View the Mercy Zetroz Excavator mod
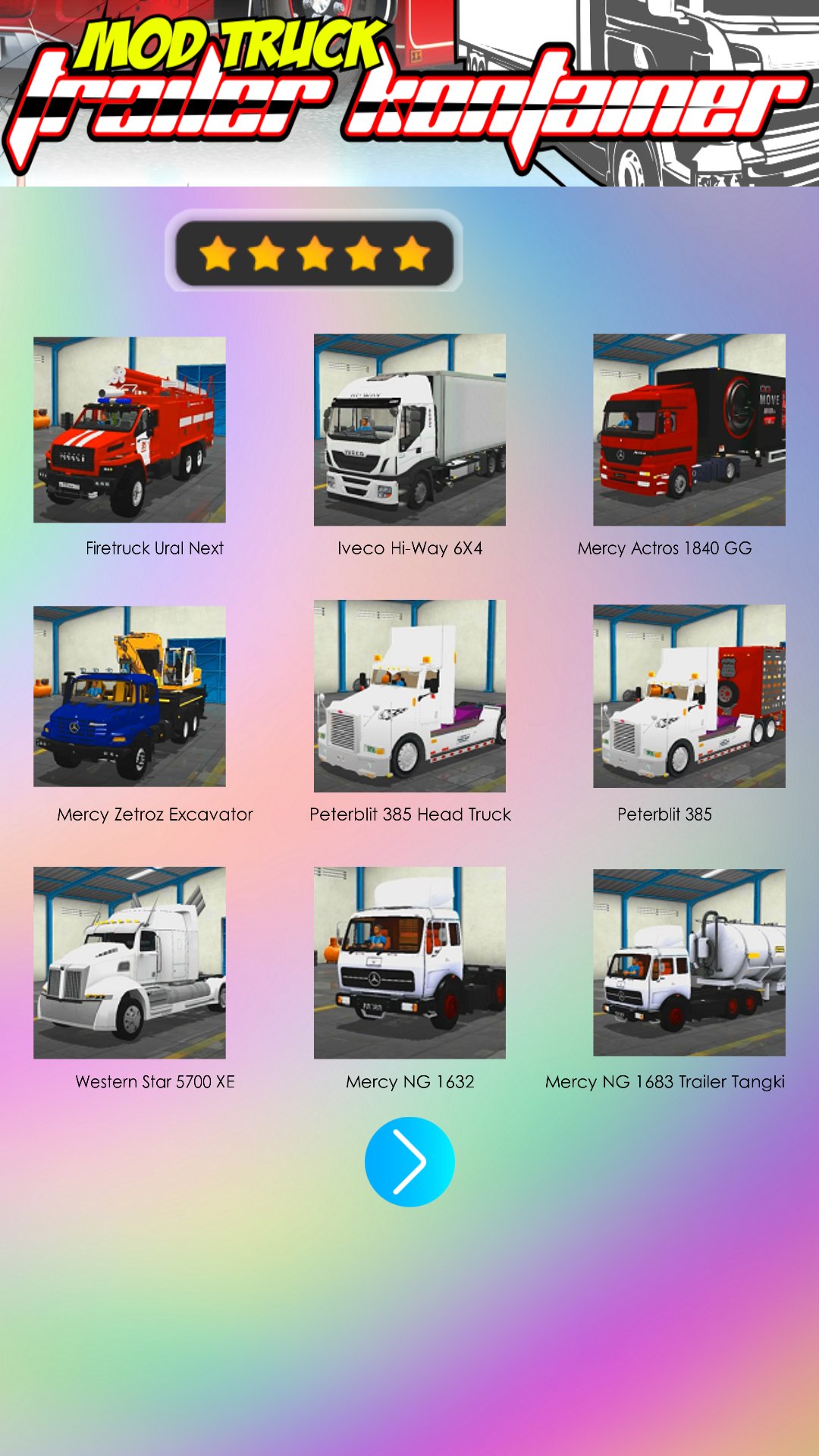Viewport: 819px width, 1456px height. tap(130, 696)
